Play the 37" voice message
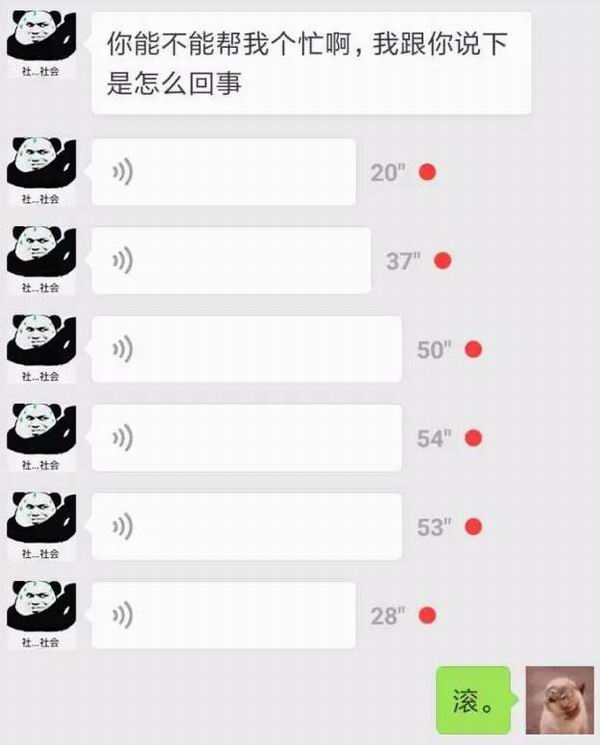The image size is (600, 745). point(231,261)
